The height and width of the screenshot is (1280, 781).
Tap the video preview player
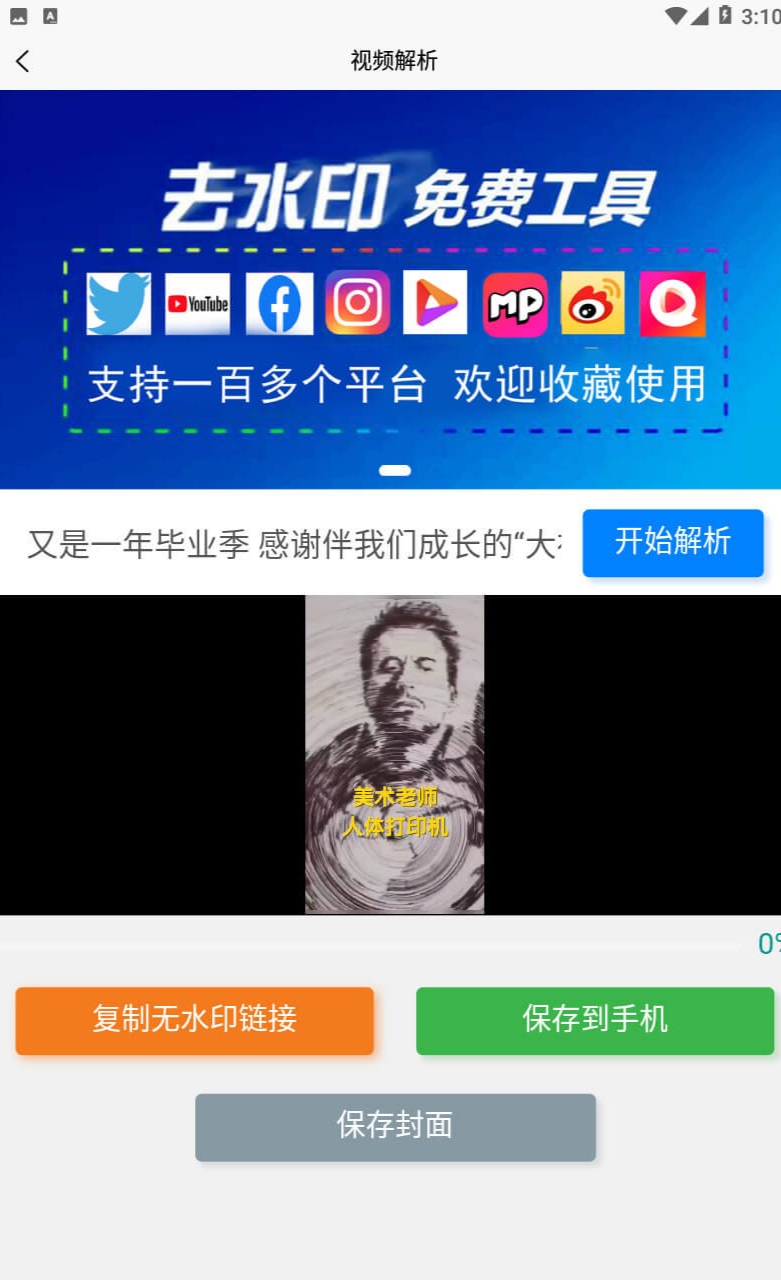pos(390,755)
